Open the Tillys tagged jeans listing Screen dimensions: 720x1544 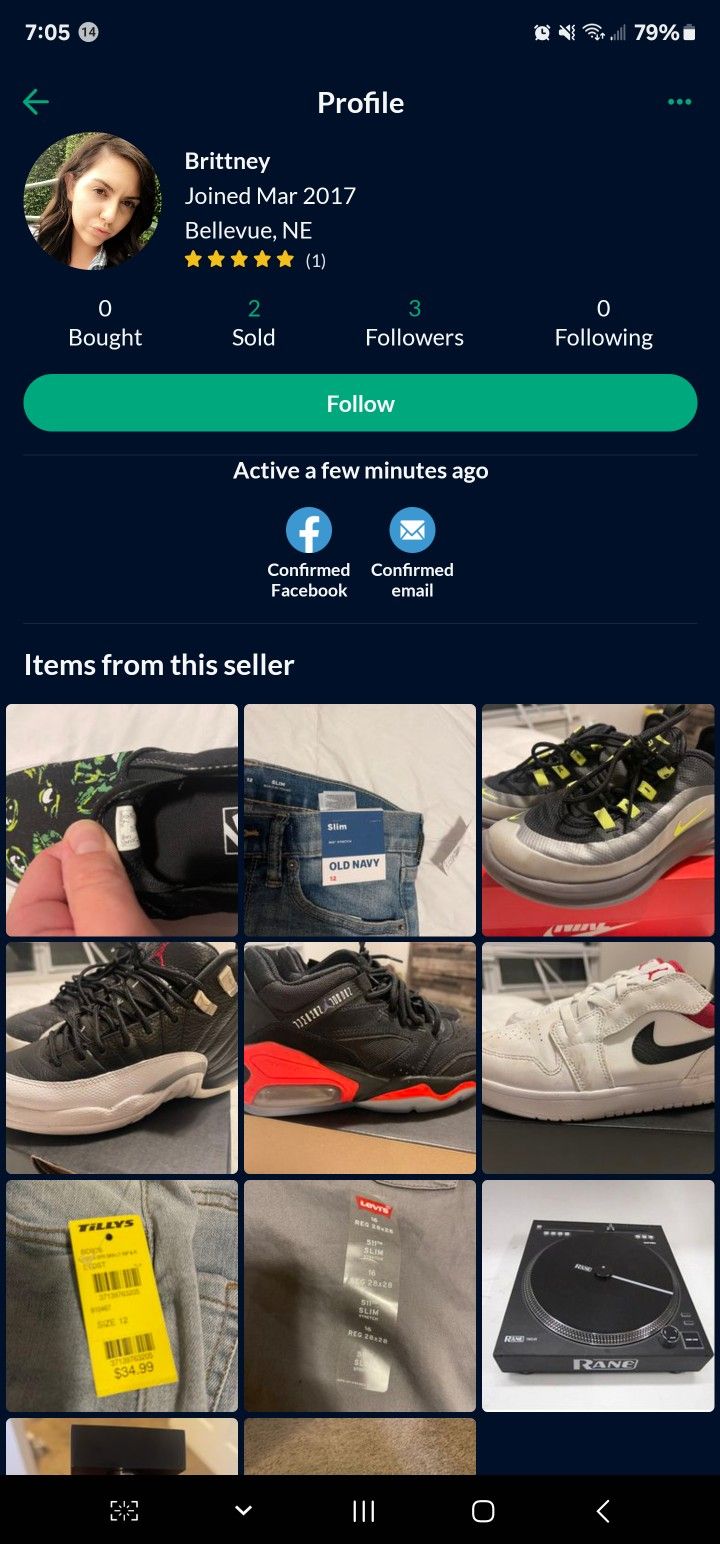point(122,1296)
